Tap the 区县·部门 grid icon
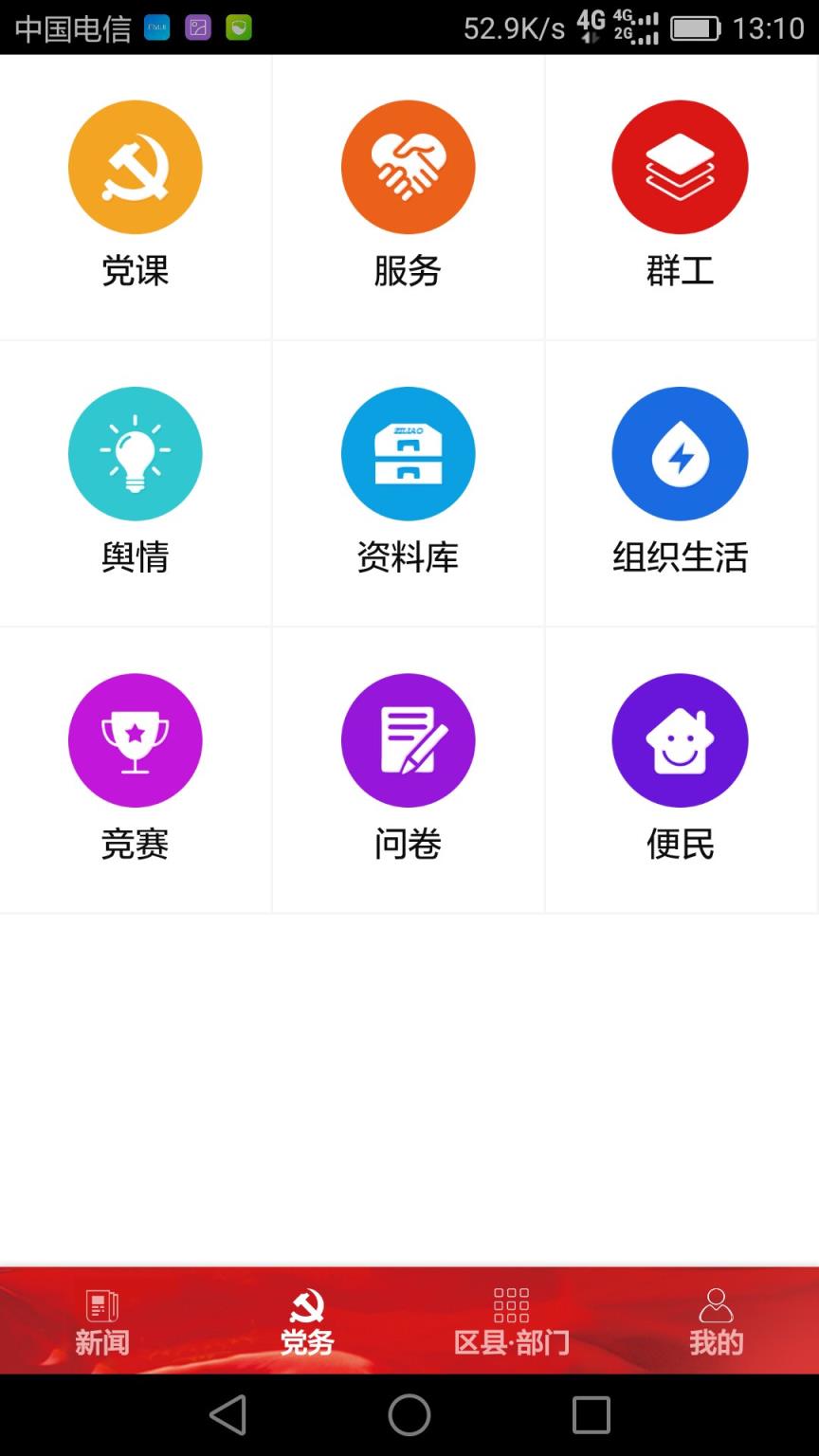Image resolution: width=819 pixels, height=1456 pixels. coord(511,1305)
